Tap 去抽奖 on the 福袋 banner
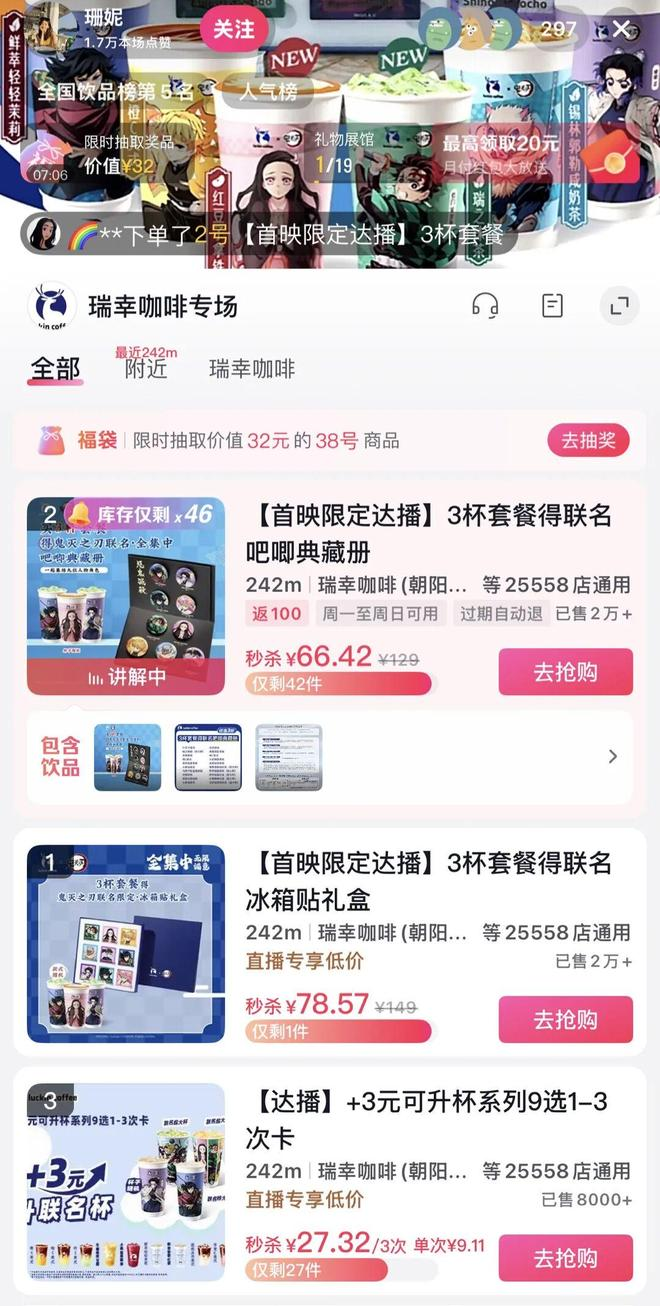Screen dimensions: 660x1306 588,440
